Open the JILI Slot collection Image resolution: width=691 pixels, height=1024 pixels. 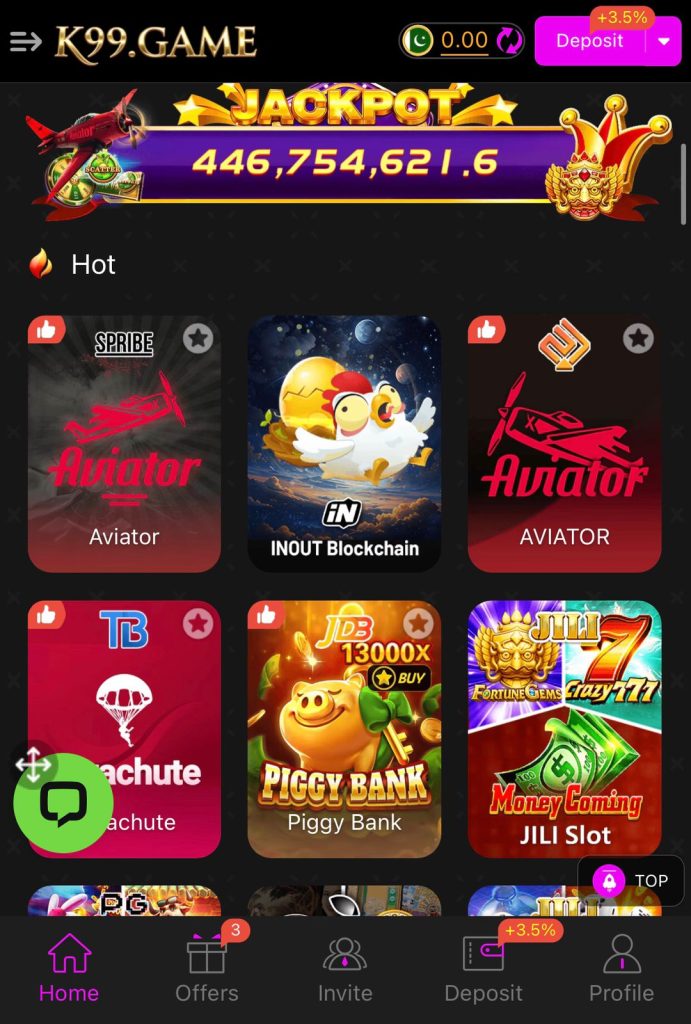(x=564, y=730)
